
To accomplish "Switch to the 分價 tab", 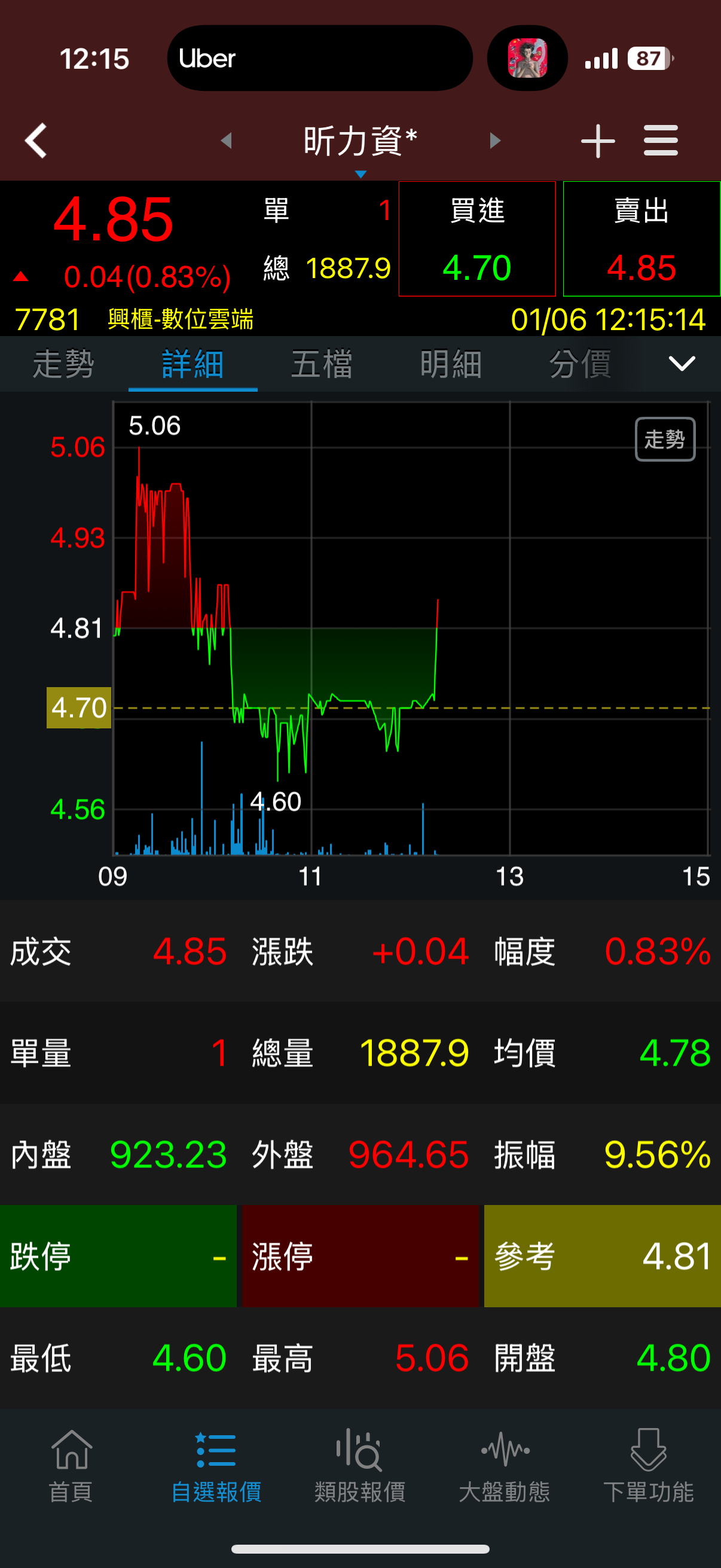I will click(x=580, y=364).
